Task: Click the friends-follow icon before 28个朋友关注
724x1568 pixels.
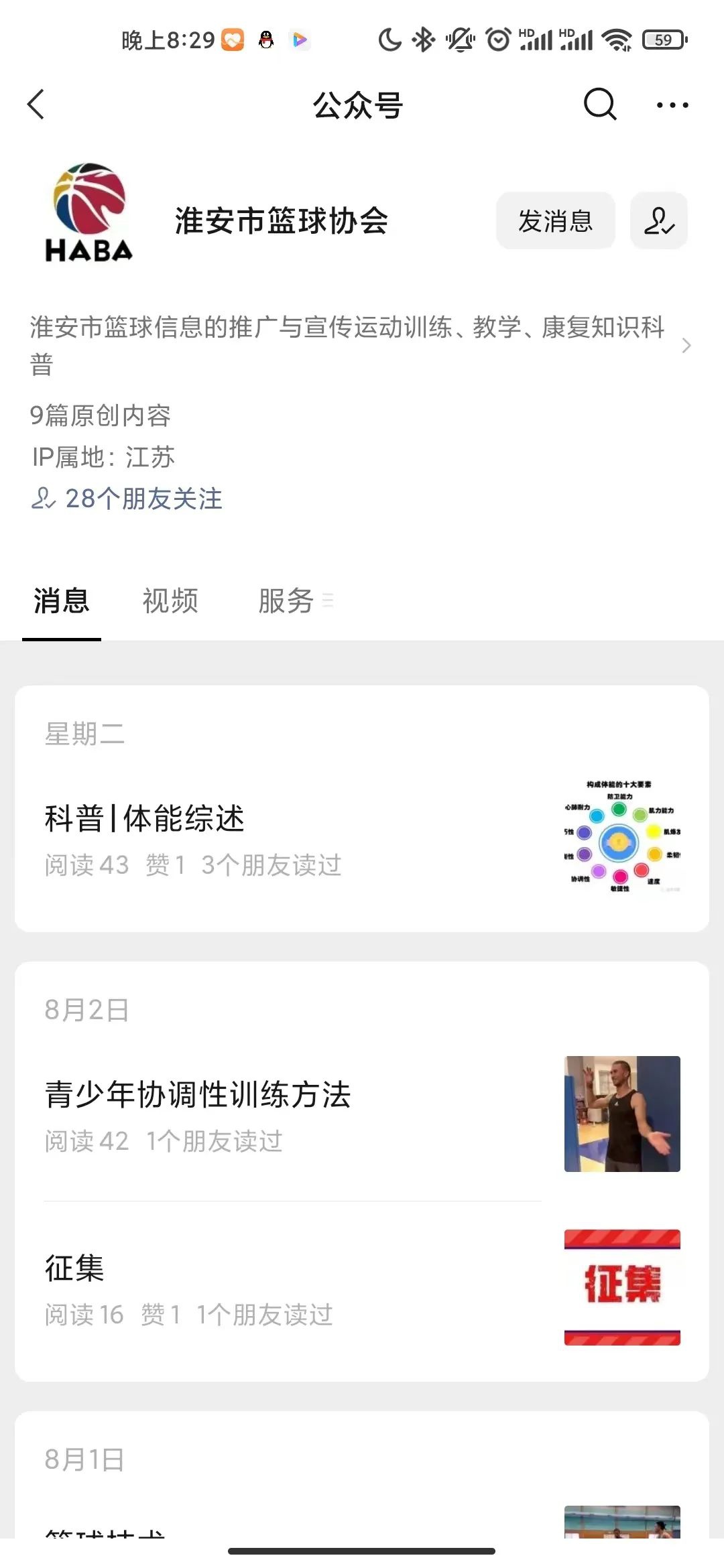Action: point(43,499)
